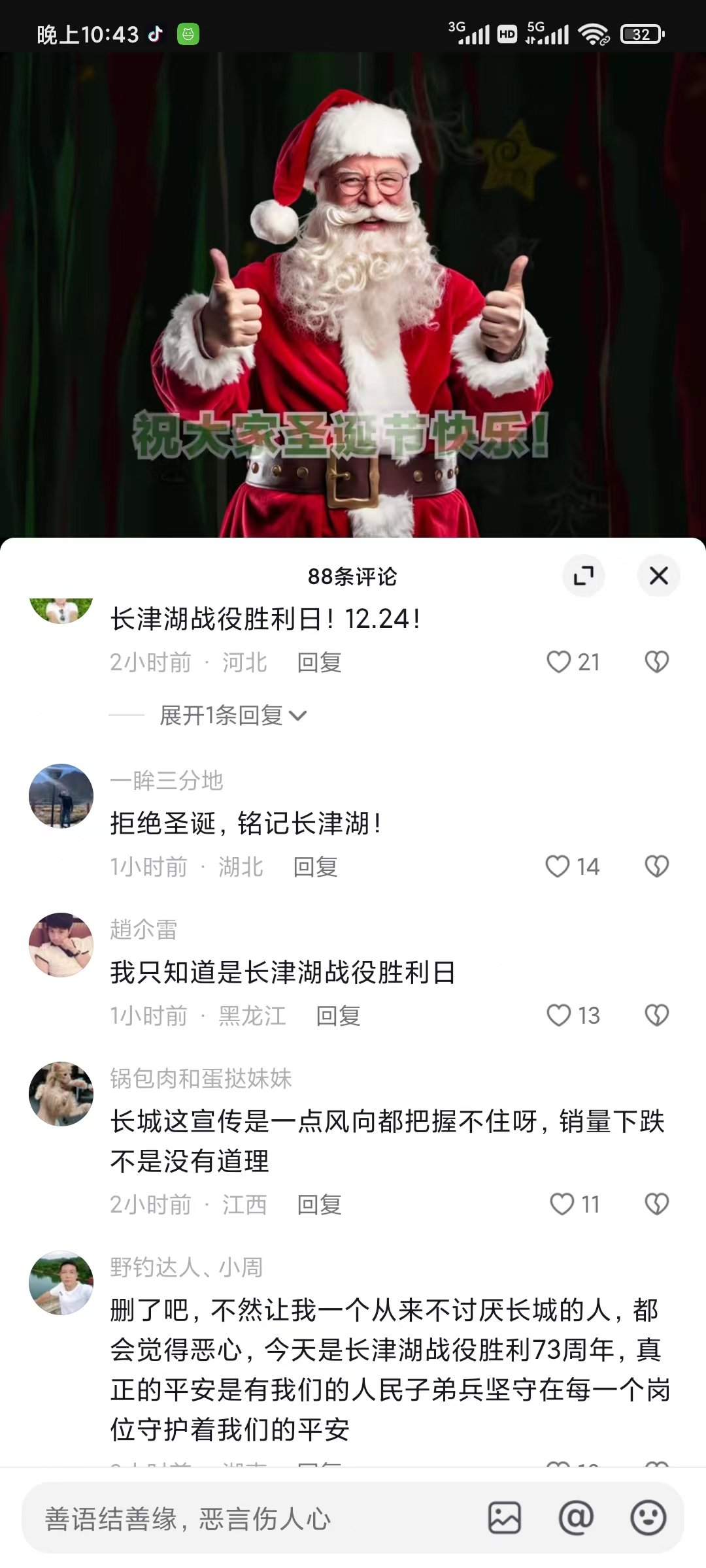This screenshot has height=1568, width=706.
Task: Reply to the 河北 comment about 12.24
Action: pos(319,662)
